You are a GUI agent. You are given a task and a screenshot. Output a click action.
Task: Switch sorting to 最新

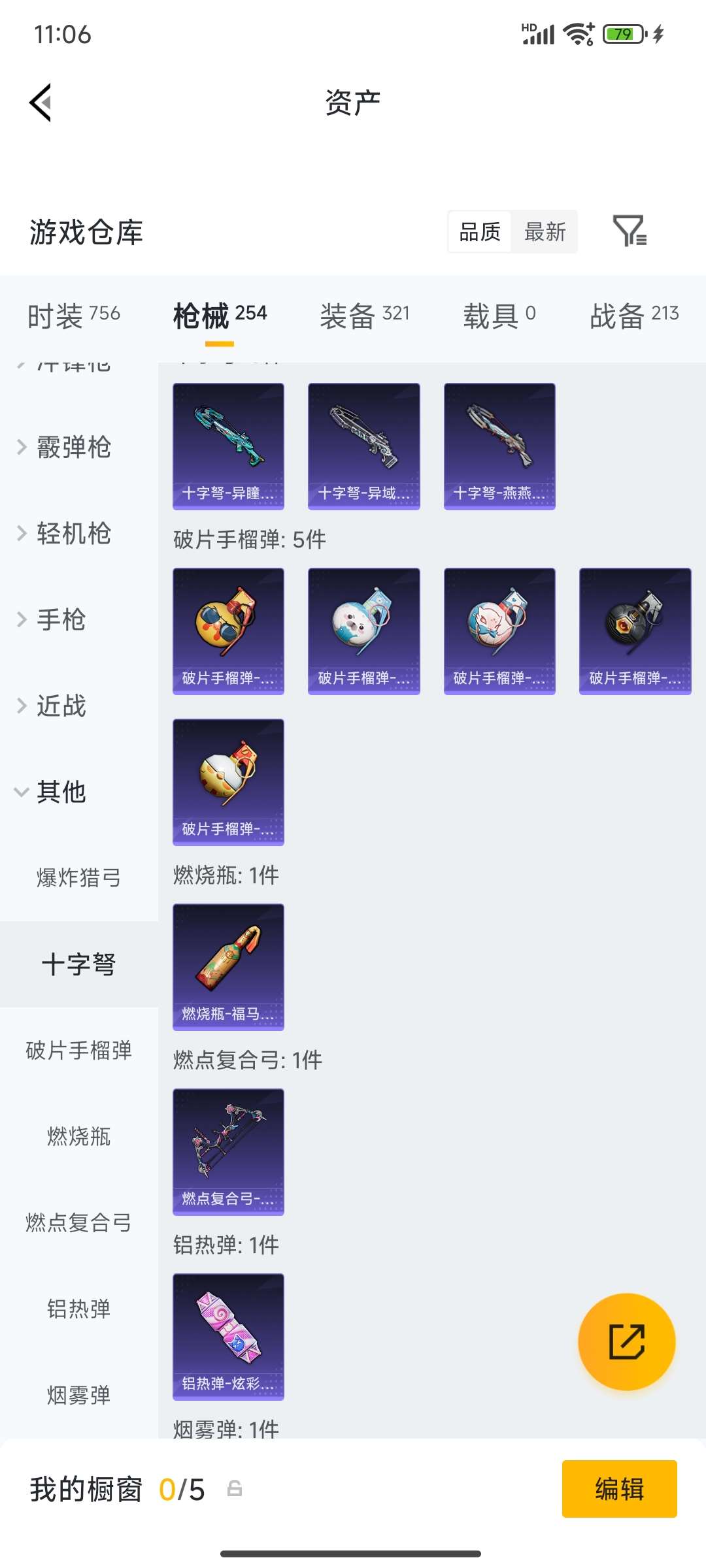(545, 232)
